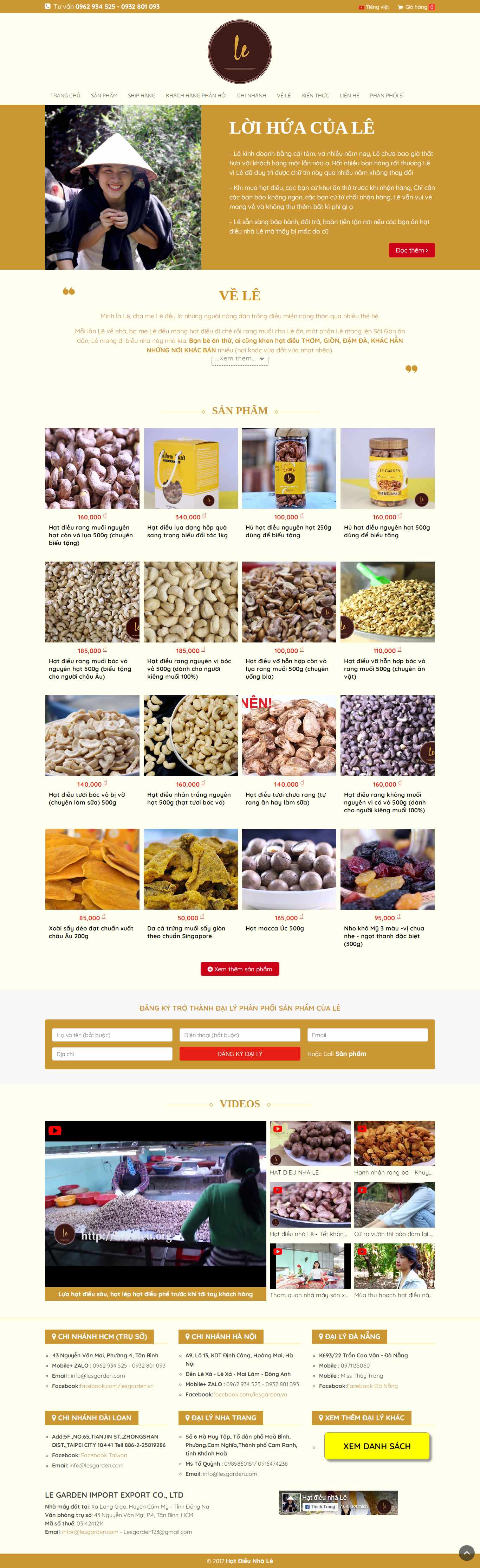Focus the Họ và tên input field
The image size is (480, 1568).
click(x=112, y=1035)
